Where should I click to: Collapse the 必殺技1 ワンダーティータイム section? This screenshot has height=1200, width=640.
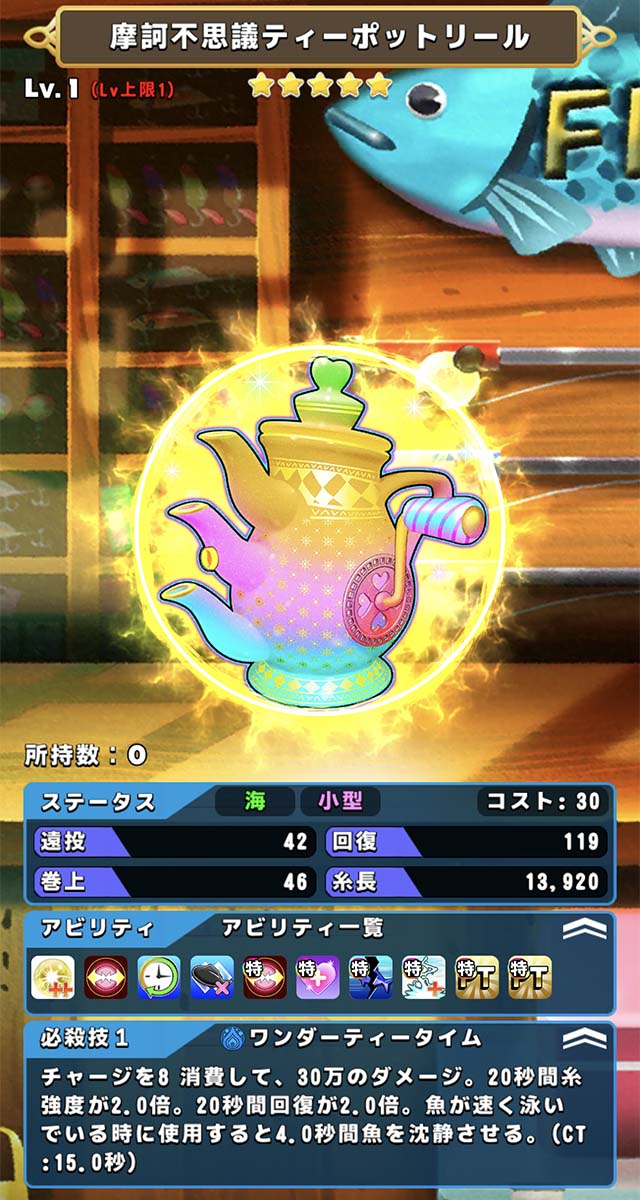[584, 1038]
